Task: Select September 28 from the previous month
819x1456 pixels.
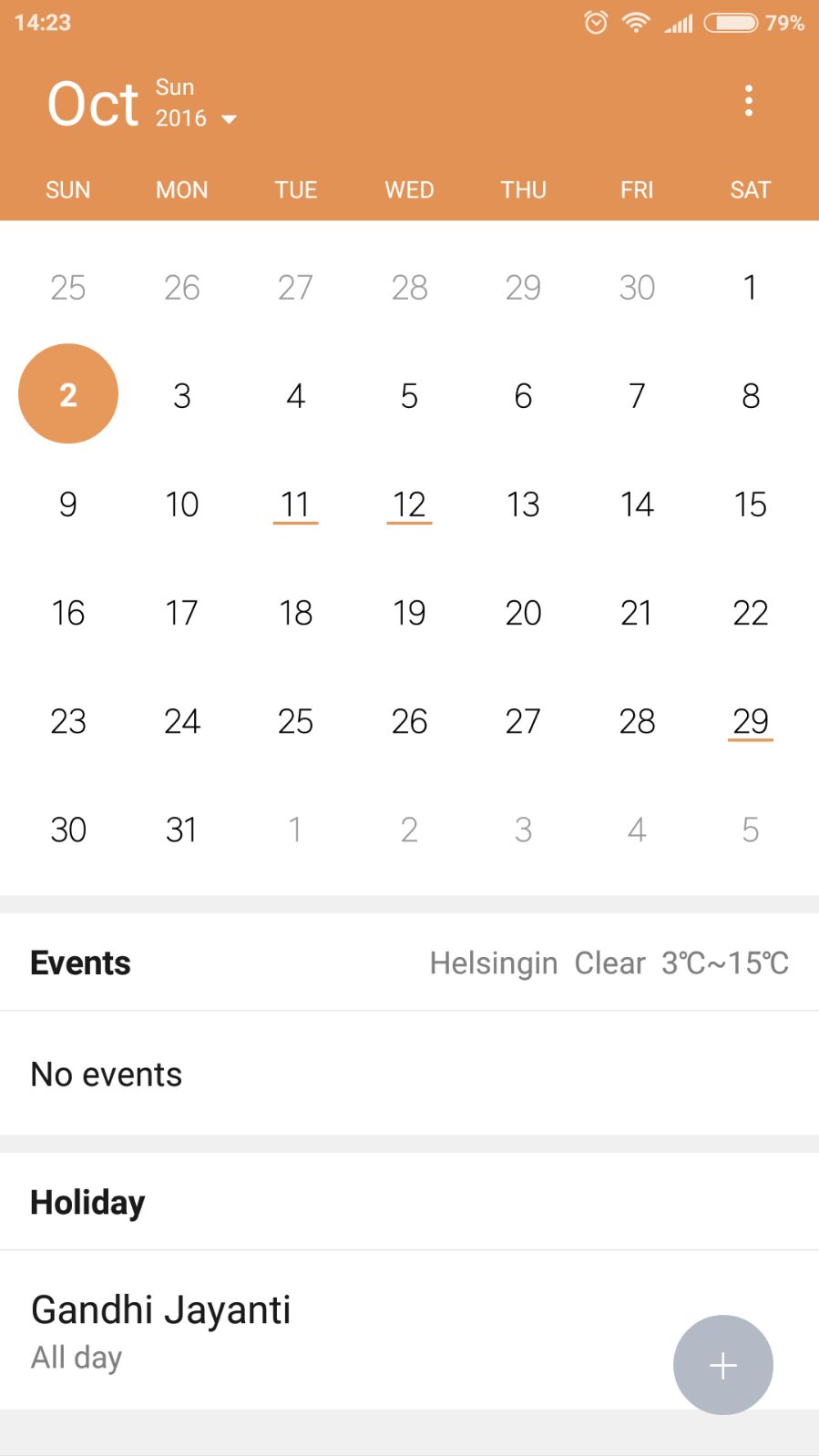Action: coord(409,288)
